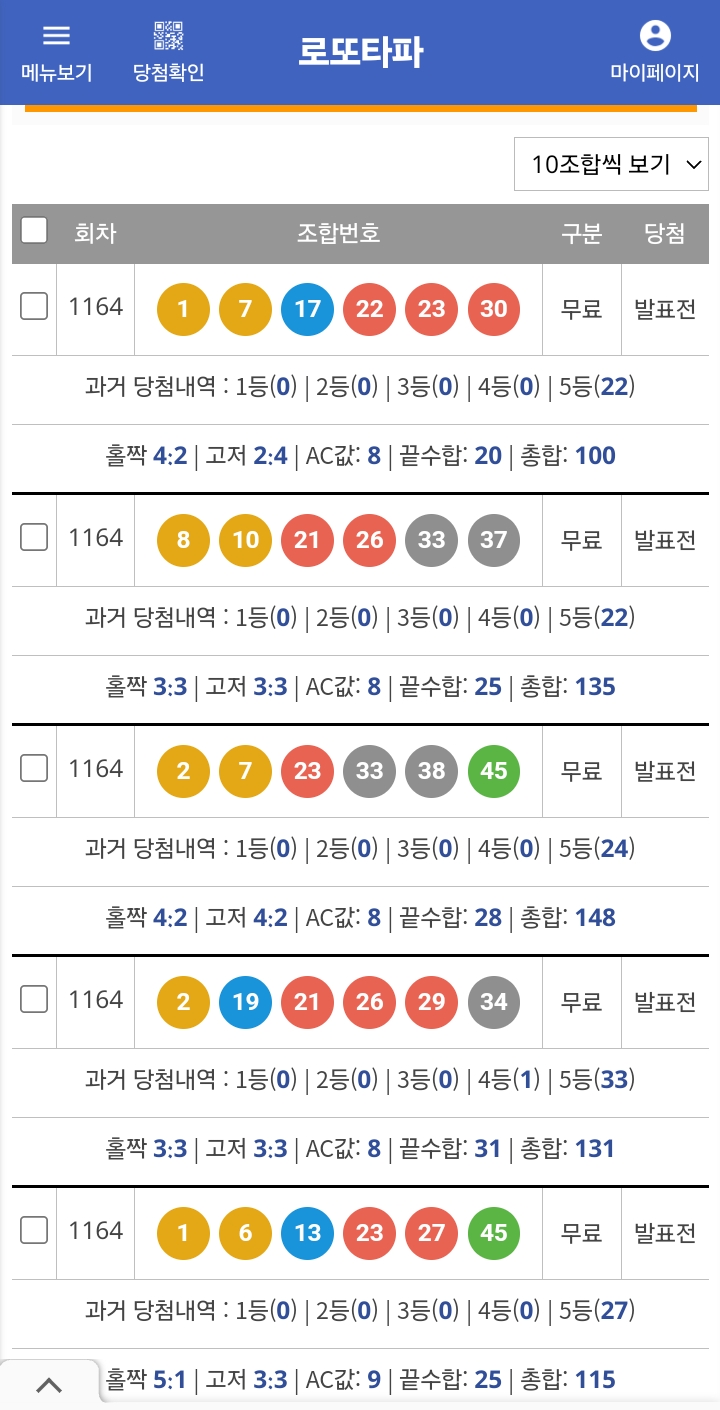720x1410 pixels.
Task: Open the 메뉴보기 hamburger menu
Action: (x=56, y=52)
